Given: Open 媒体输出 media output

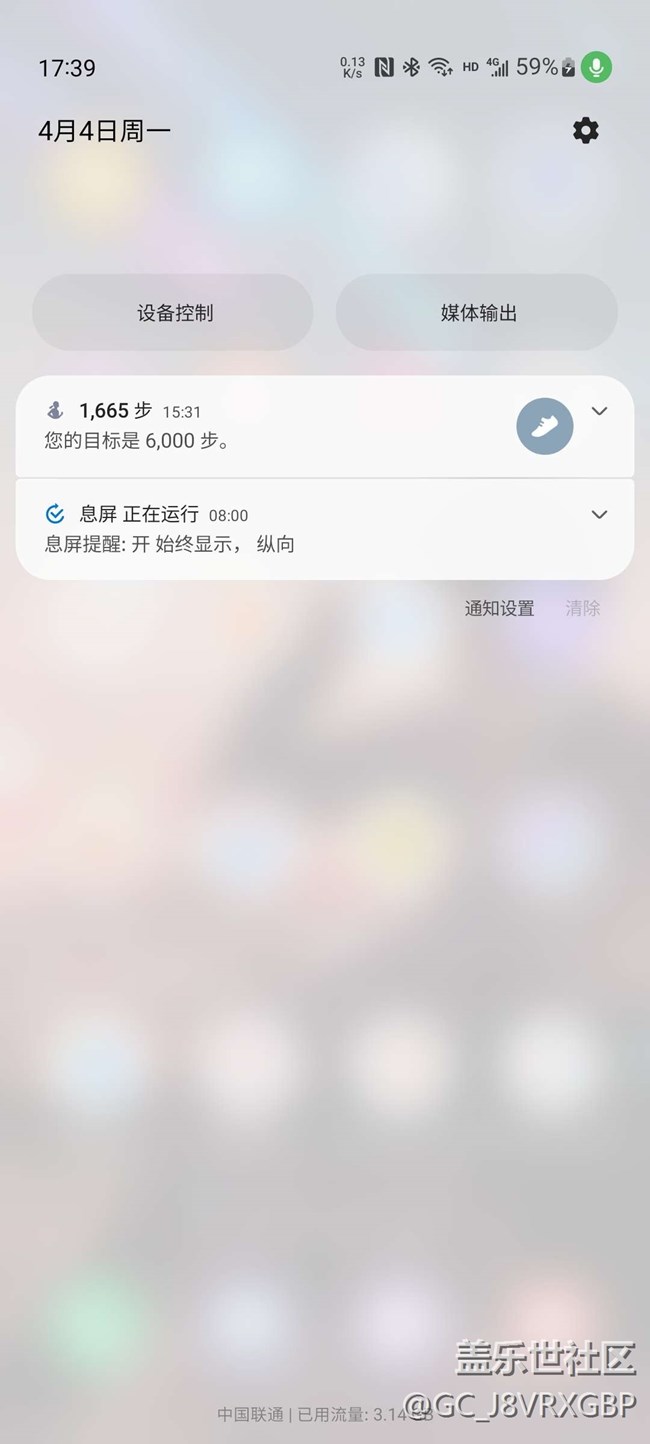Looking at the screenshot, I should [x=477, y=313].
